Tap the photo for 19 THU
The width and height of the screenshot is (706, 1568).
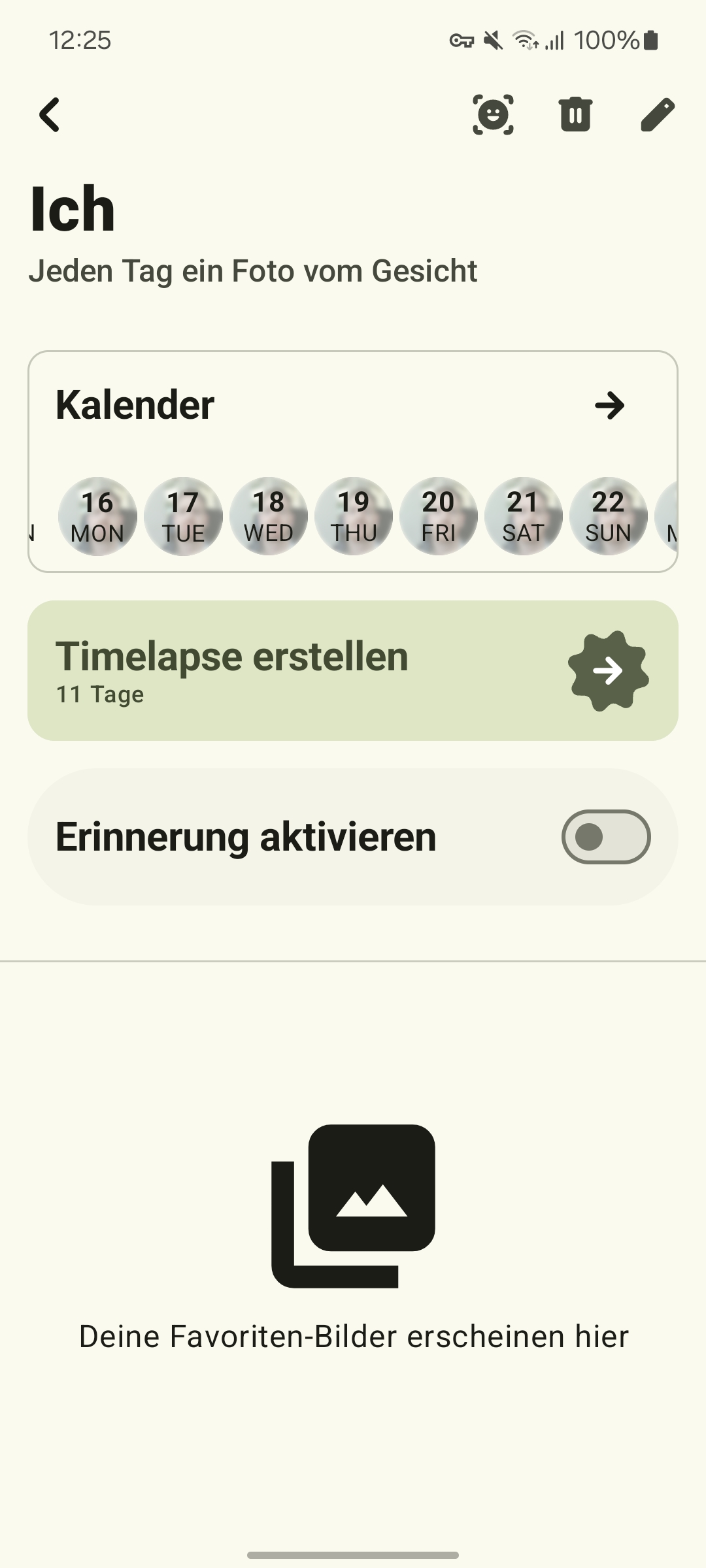tap(354, 517)
